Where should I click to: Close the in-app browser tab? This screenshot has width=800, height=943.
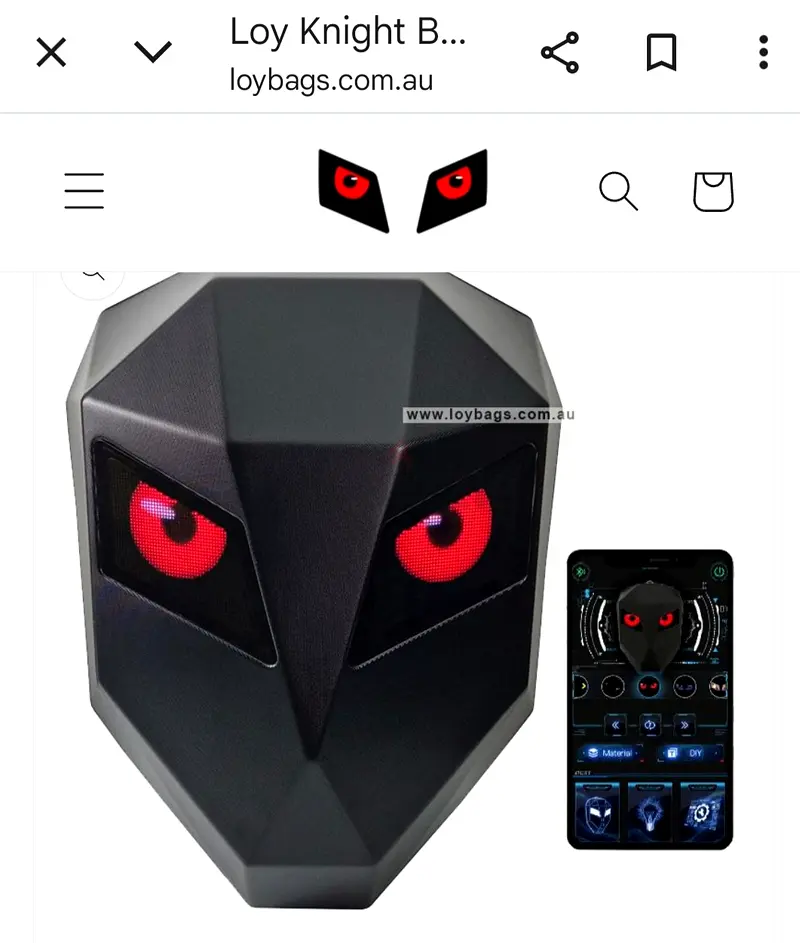click(51, 52)
